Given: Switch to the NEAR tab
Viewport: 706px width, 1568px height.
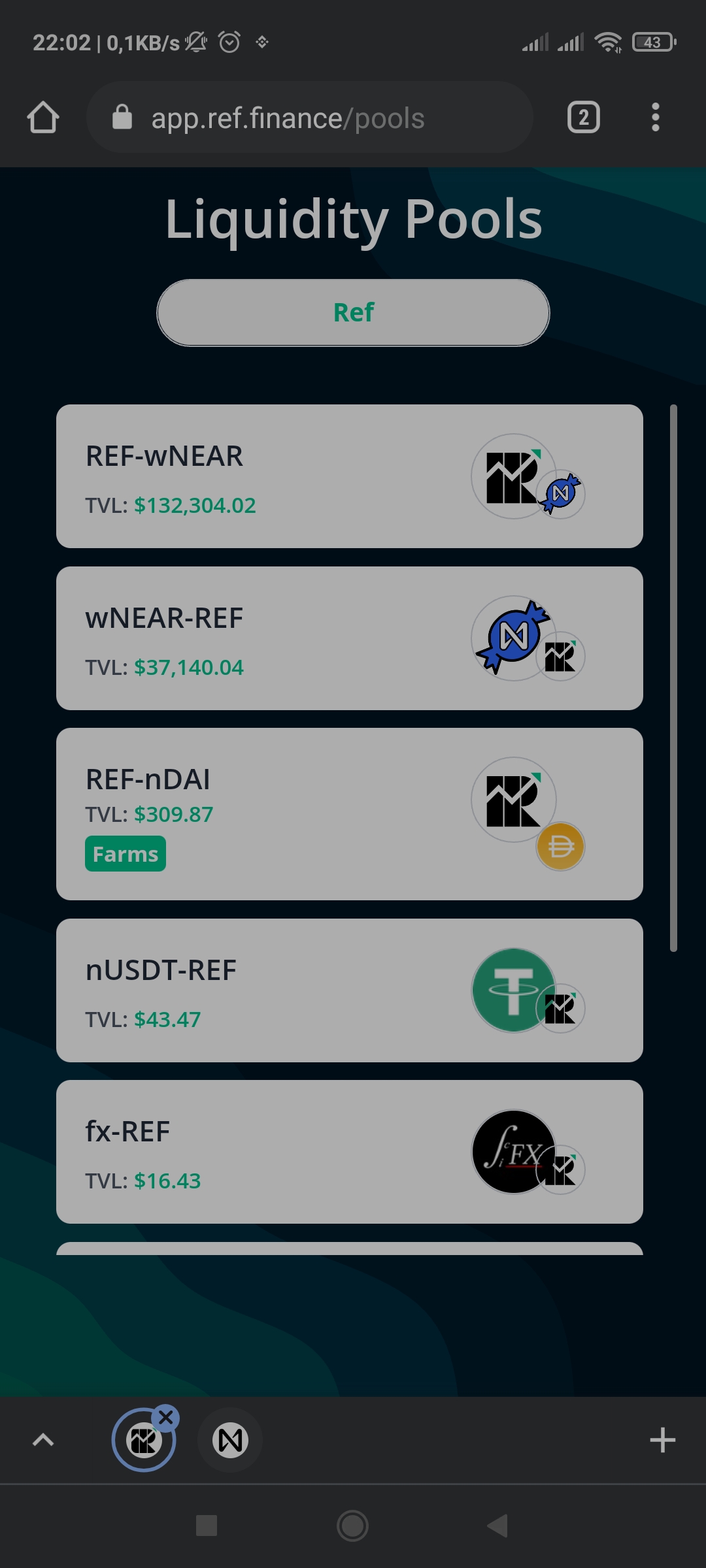Looking at the screenshot, I should click(230, 1440).
